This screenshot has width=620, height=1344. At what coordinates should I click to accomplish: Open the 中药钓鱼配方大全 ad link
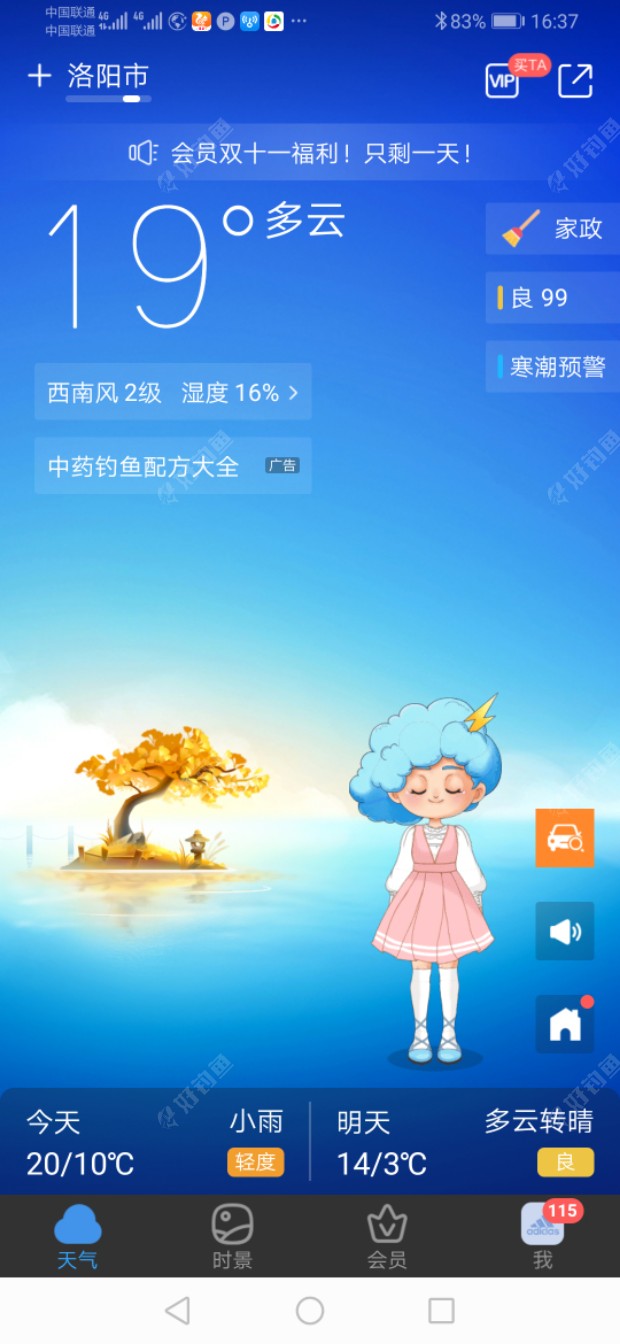click(x=173, y=466)
